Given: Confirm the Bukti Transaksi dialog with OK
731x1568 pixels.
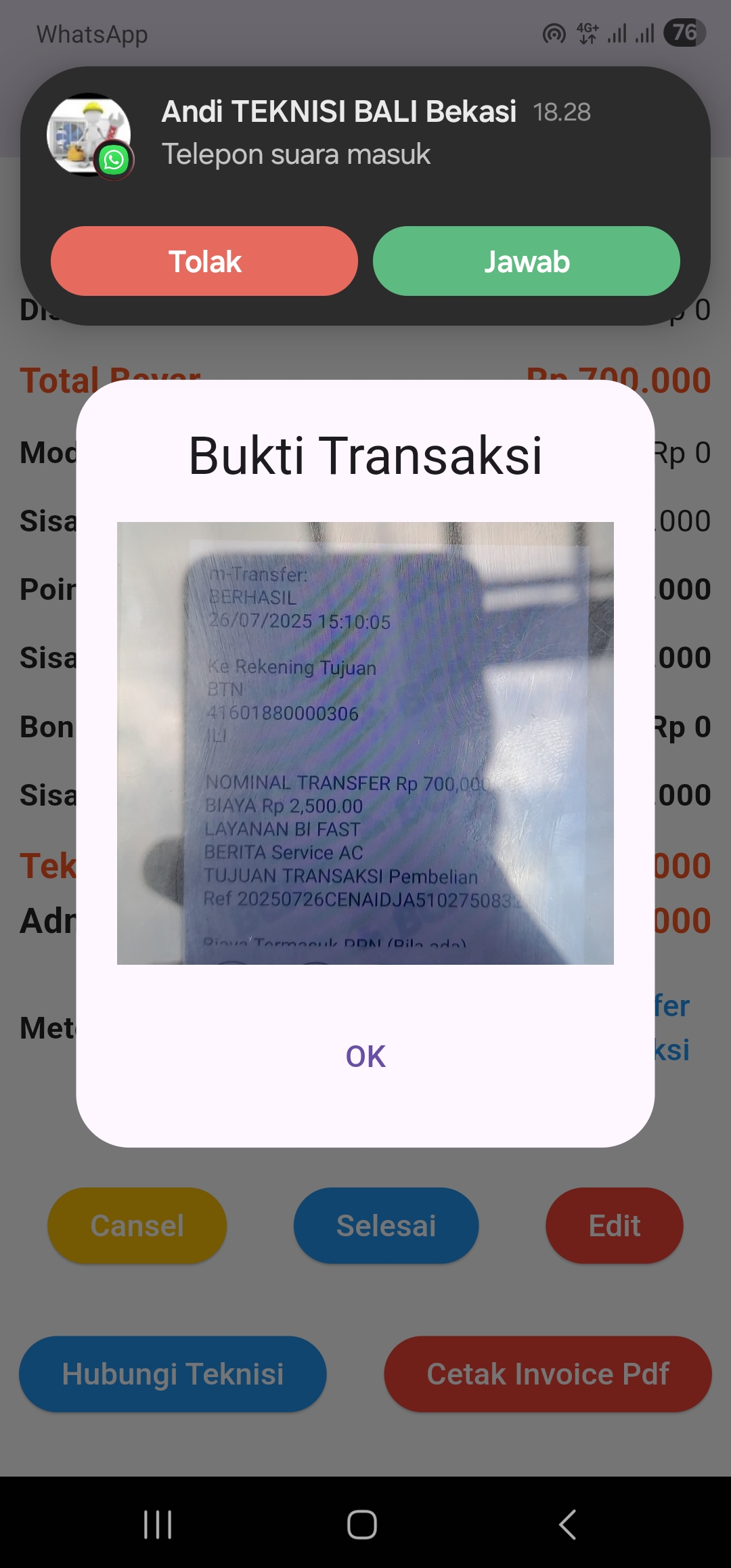Looking at the screenshot, I should coord(365,1056).
